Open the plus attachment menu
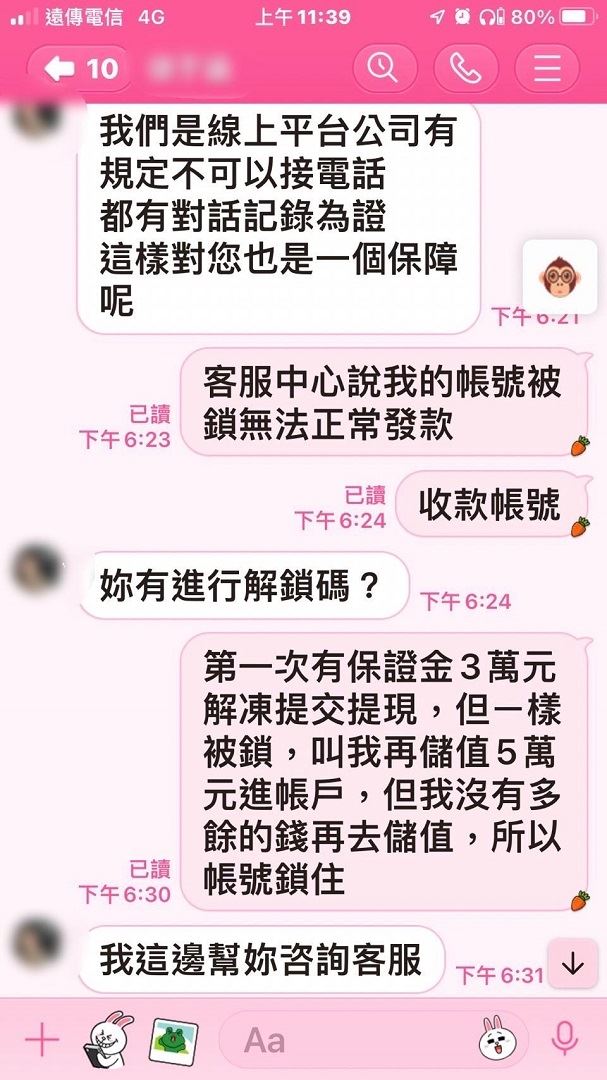Screen dimensions: 607x1080 coord(41,1040)
